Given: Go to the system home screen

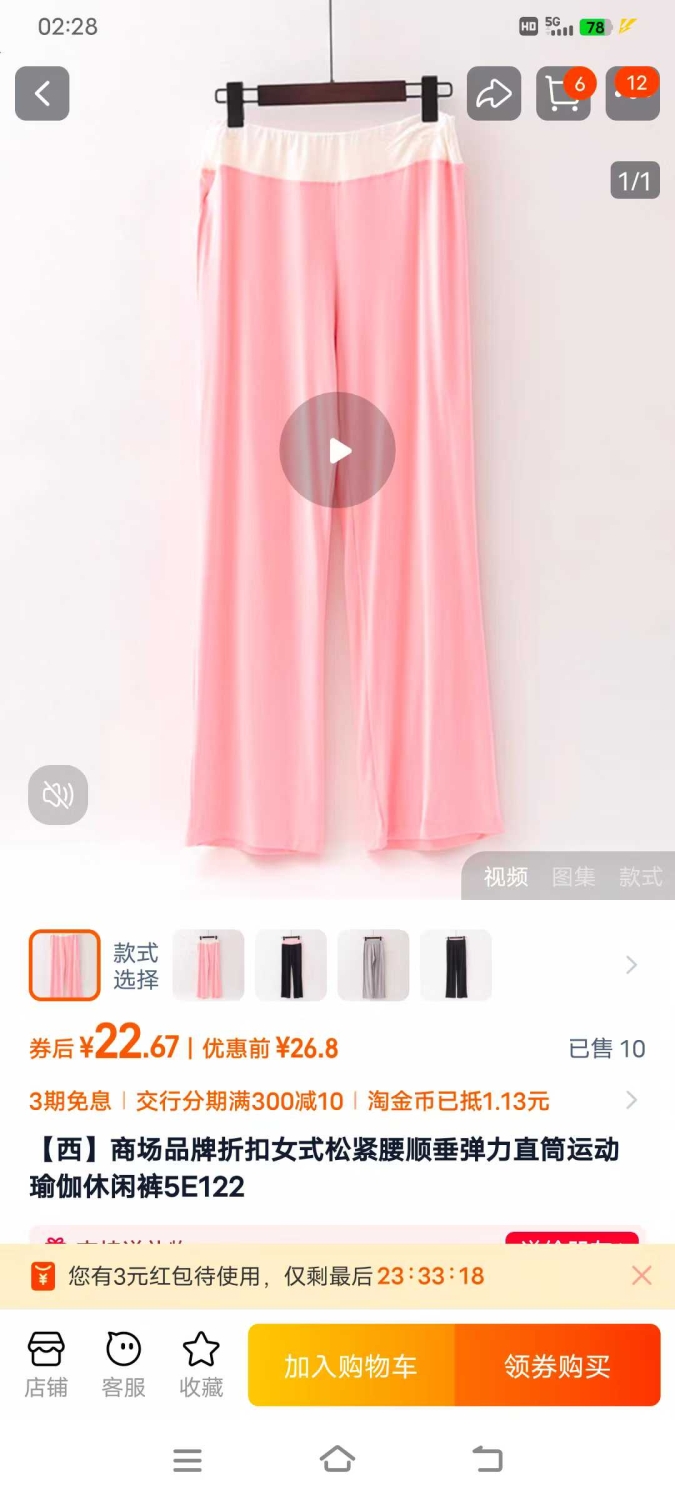Looking at the screenshot, I should pos(337,1459).
